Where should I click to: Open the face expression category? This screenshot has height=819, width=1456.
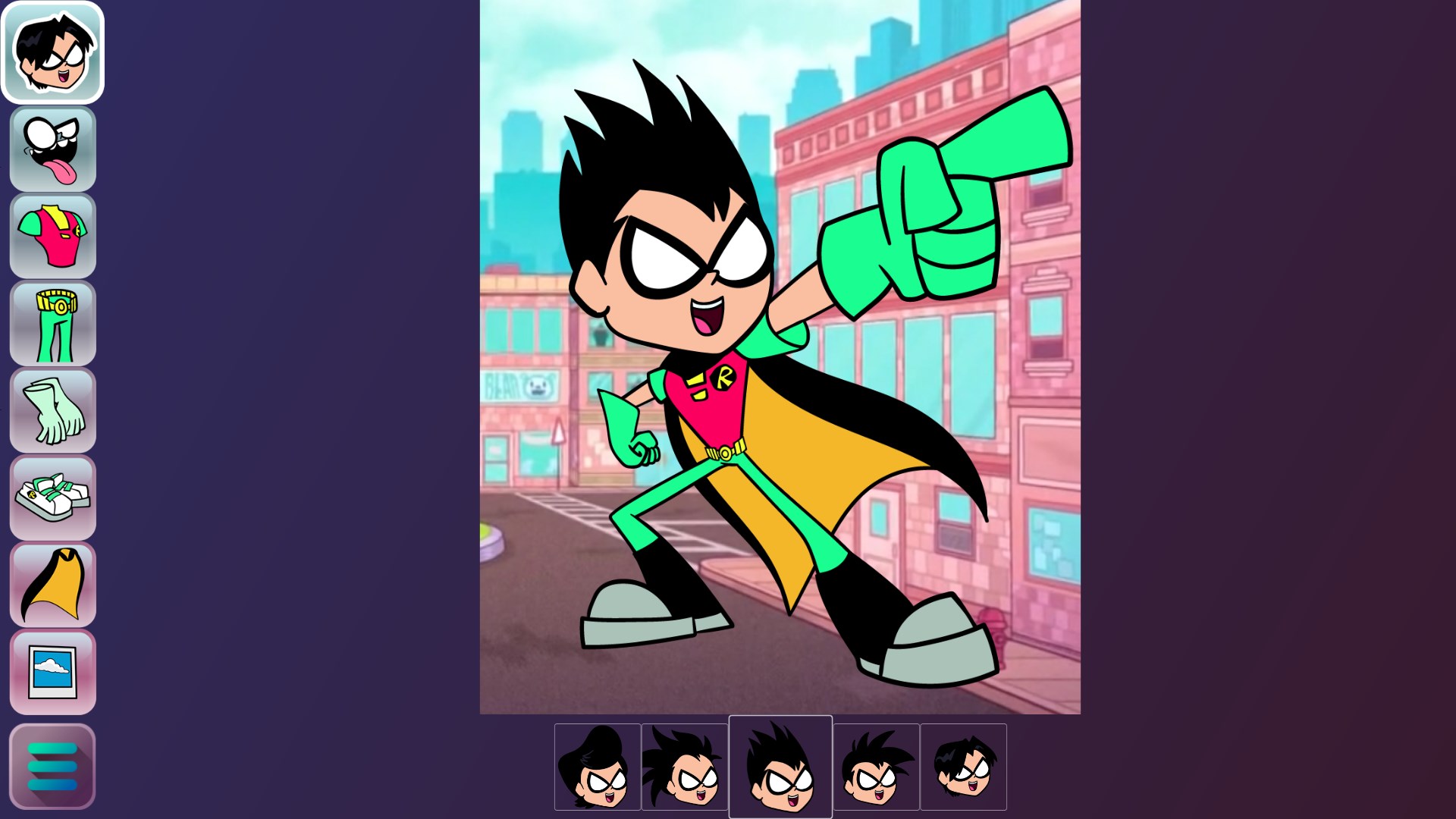(52, 149)
